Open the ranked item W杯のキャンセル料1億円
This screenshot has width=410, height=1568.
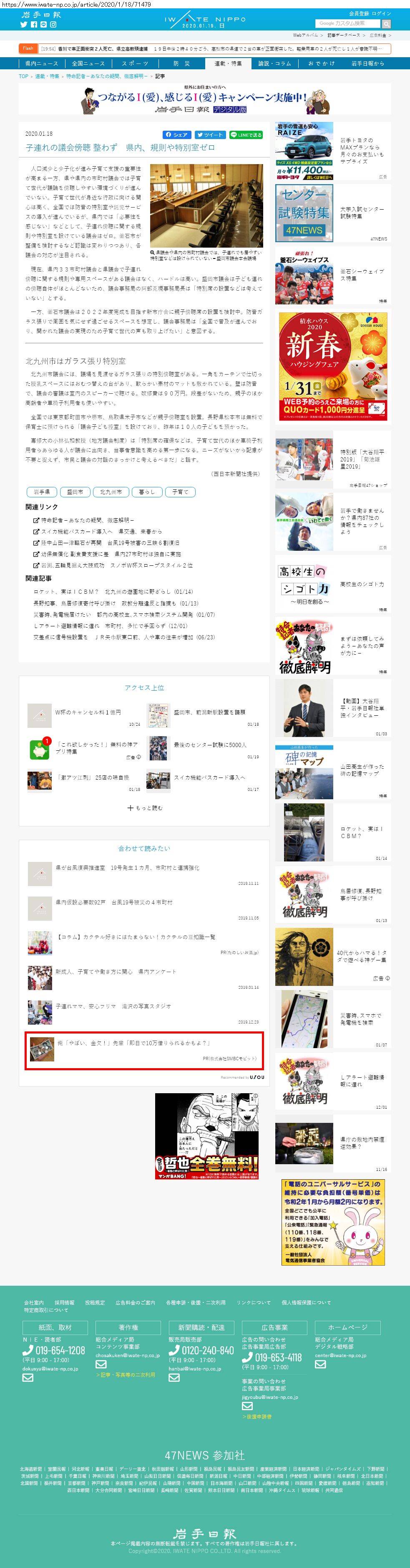click(x=88, y=712)
